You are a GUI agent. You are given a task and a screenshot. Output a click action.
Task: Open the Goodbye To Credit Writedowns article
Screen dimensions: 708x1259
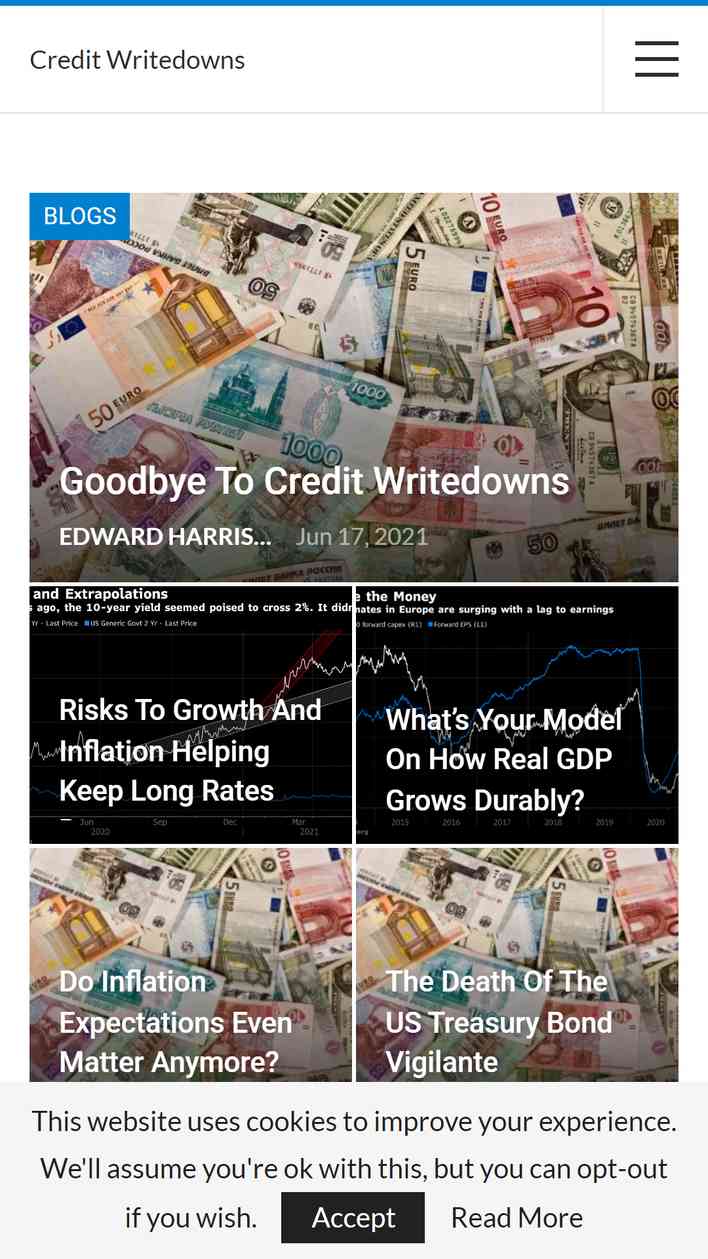pyautogui.click(x=314, y=481)
